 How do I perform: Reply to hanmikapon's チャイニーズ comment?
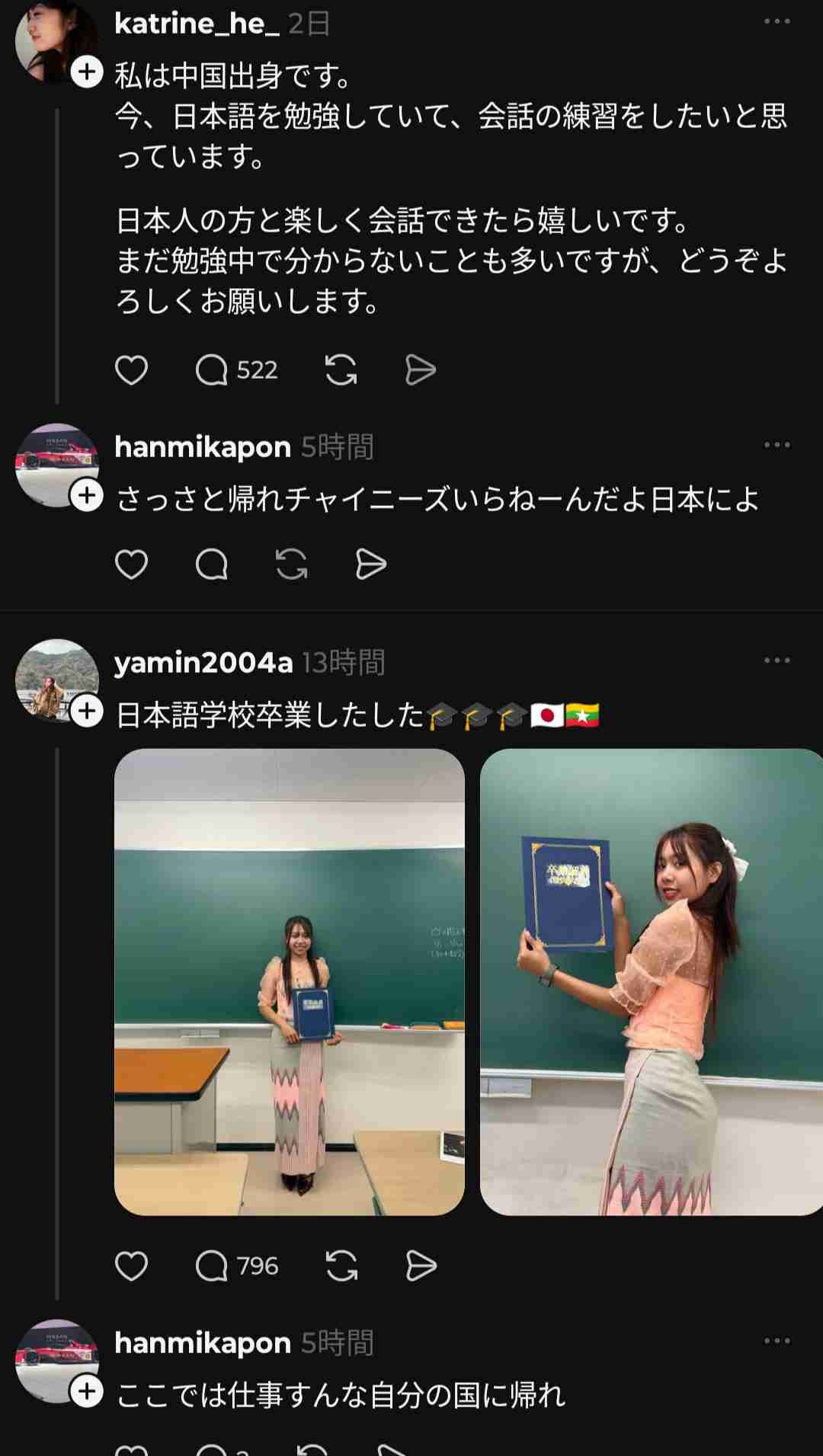(x=211, y=565)
